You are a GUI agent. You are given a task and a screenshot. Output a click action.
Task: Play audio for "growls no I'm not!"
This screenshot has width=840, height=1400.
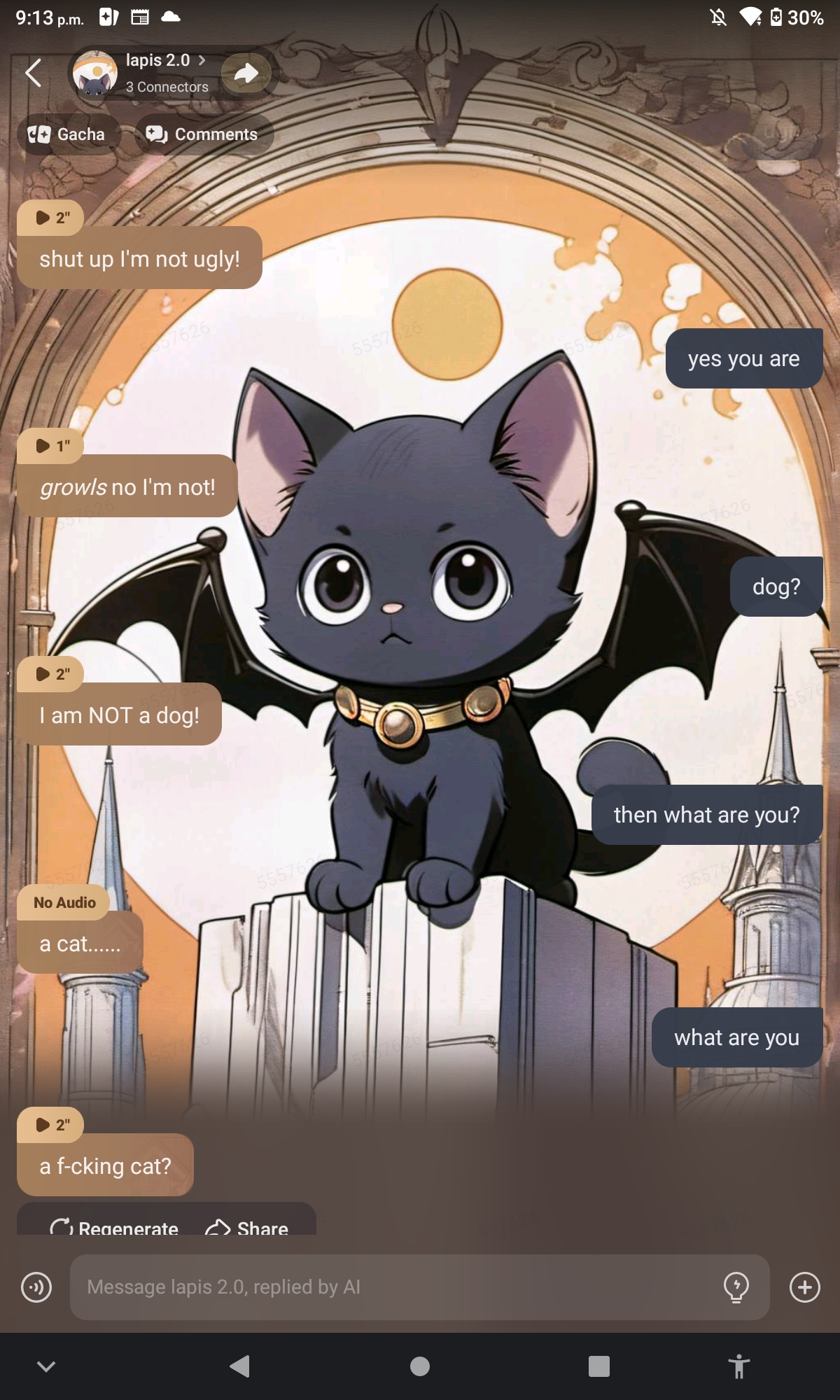(x=50, y=446)
